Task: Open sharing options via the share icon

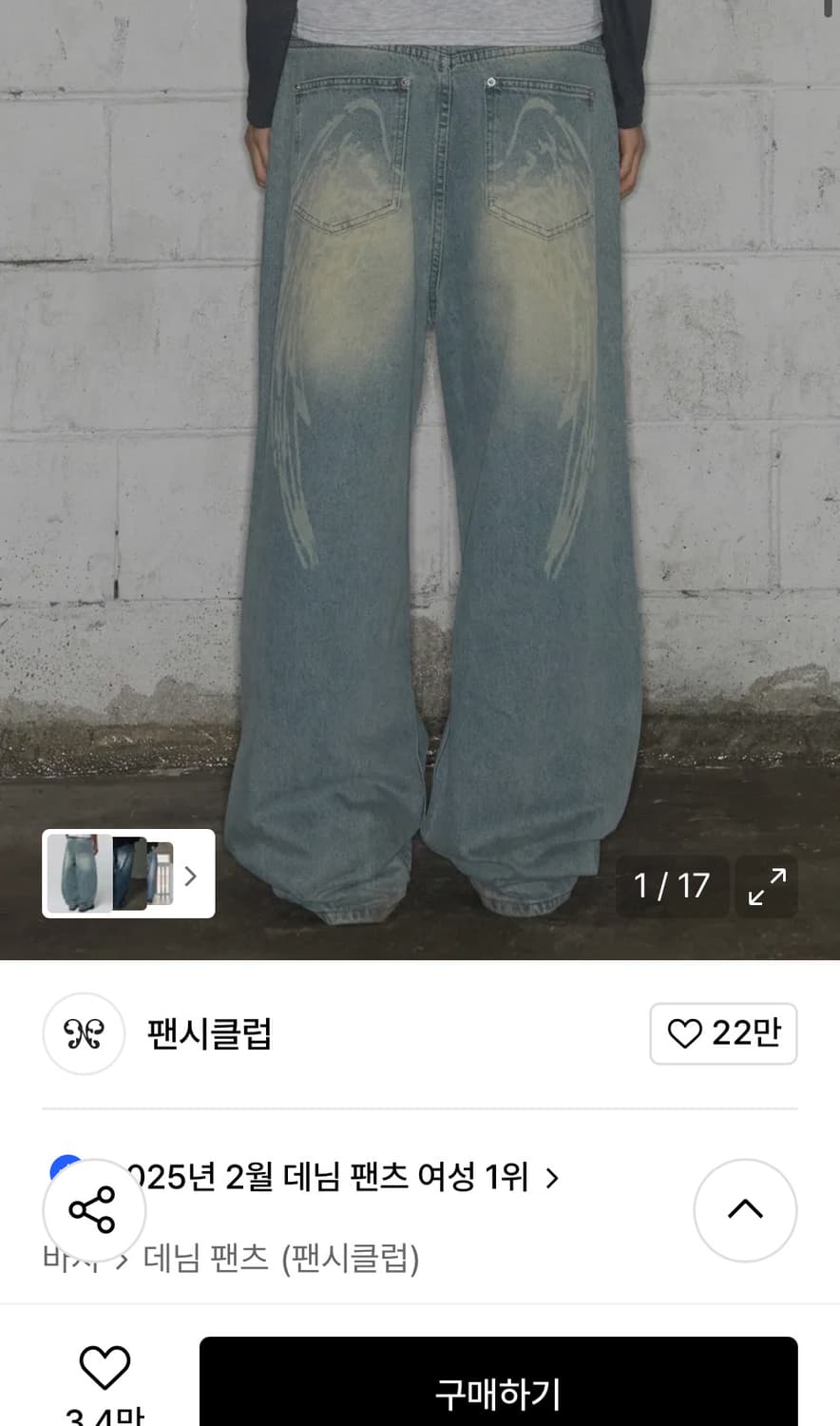Action: (91, 1210)
